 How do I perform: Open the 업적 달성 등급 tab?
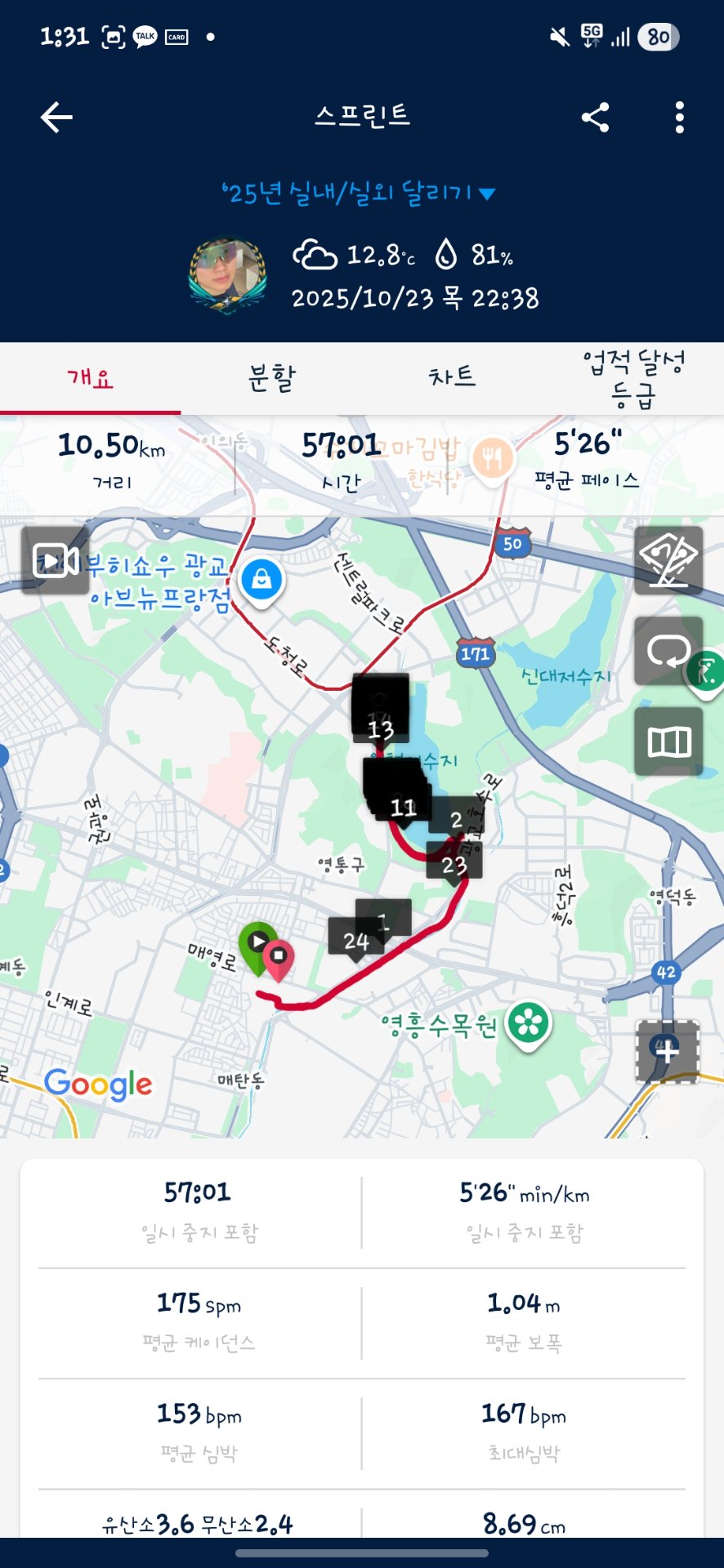point(633,378)
